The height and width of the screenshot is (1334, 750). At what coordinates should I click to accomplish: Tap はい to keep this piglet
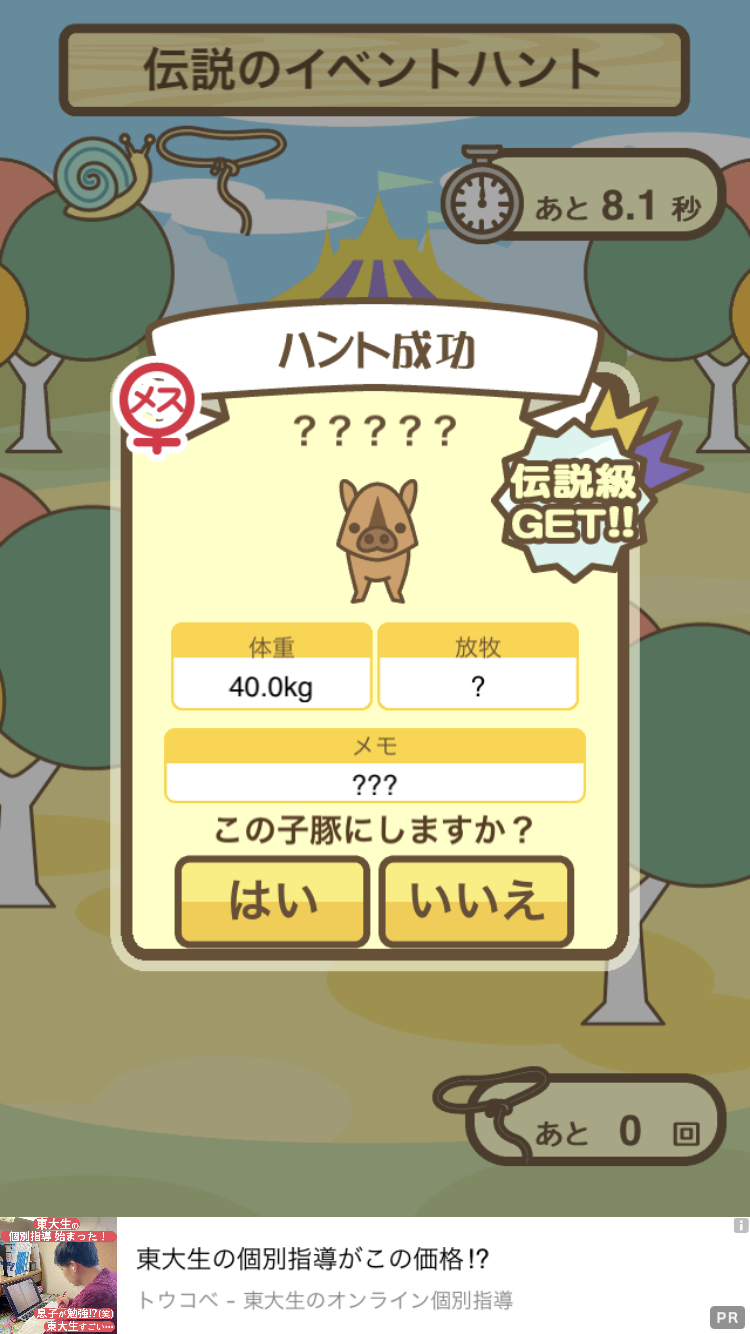(272, 901)
